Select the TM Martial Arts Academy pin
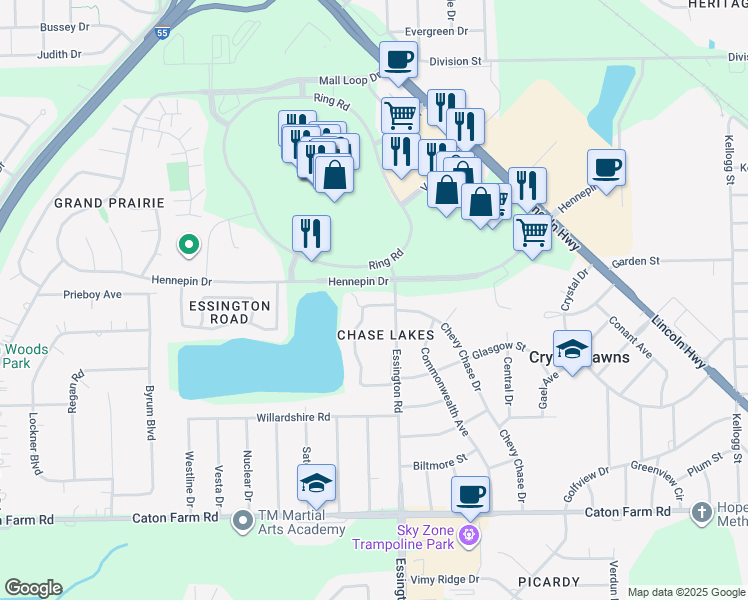The height and width of the screenshot is (600, 748). [x=243, y=521]
